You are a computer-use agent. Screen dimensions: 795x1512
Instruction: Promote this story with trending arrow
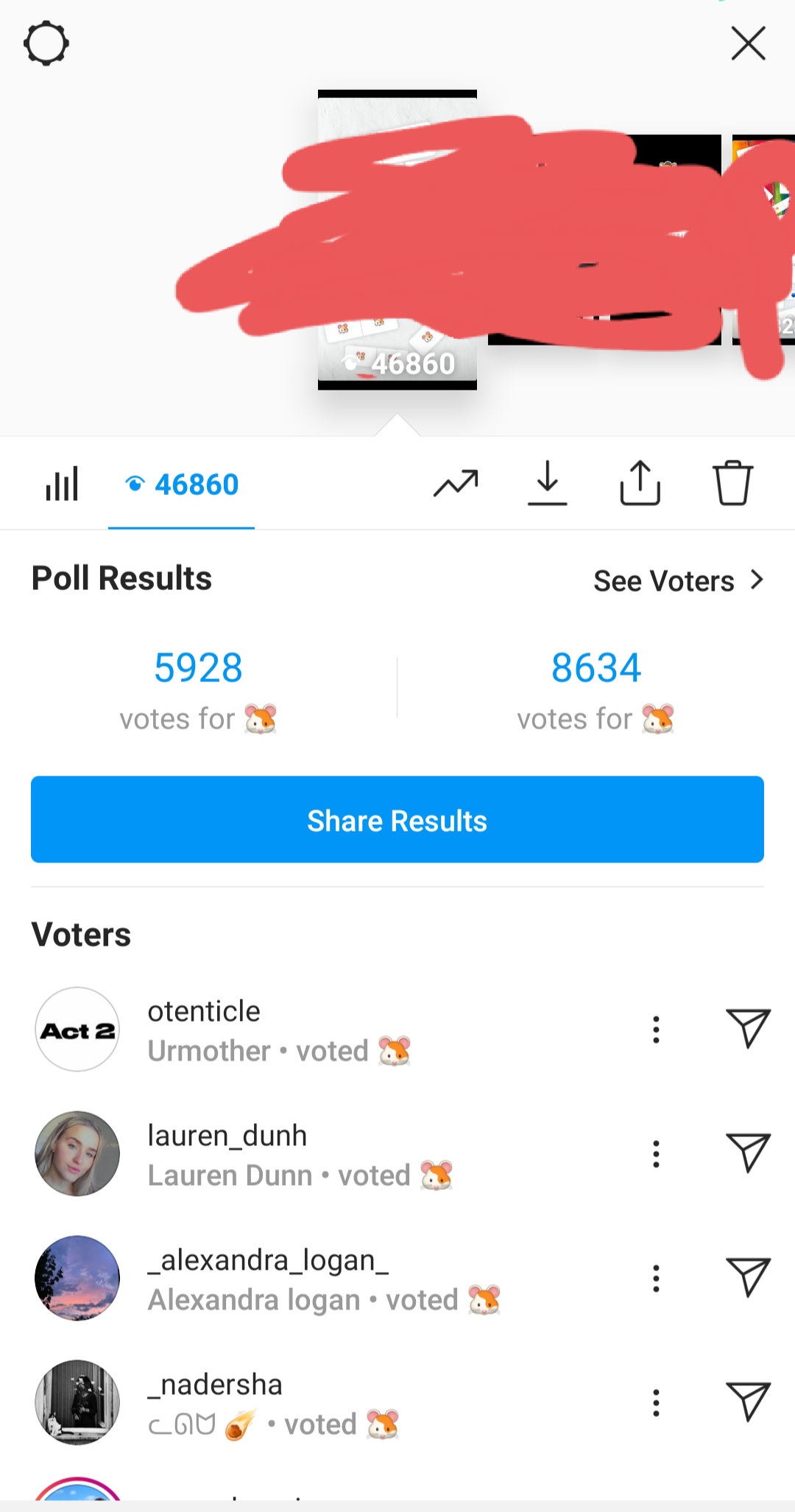click(x=456, y=484)
